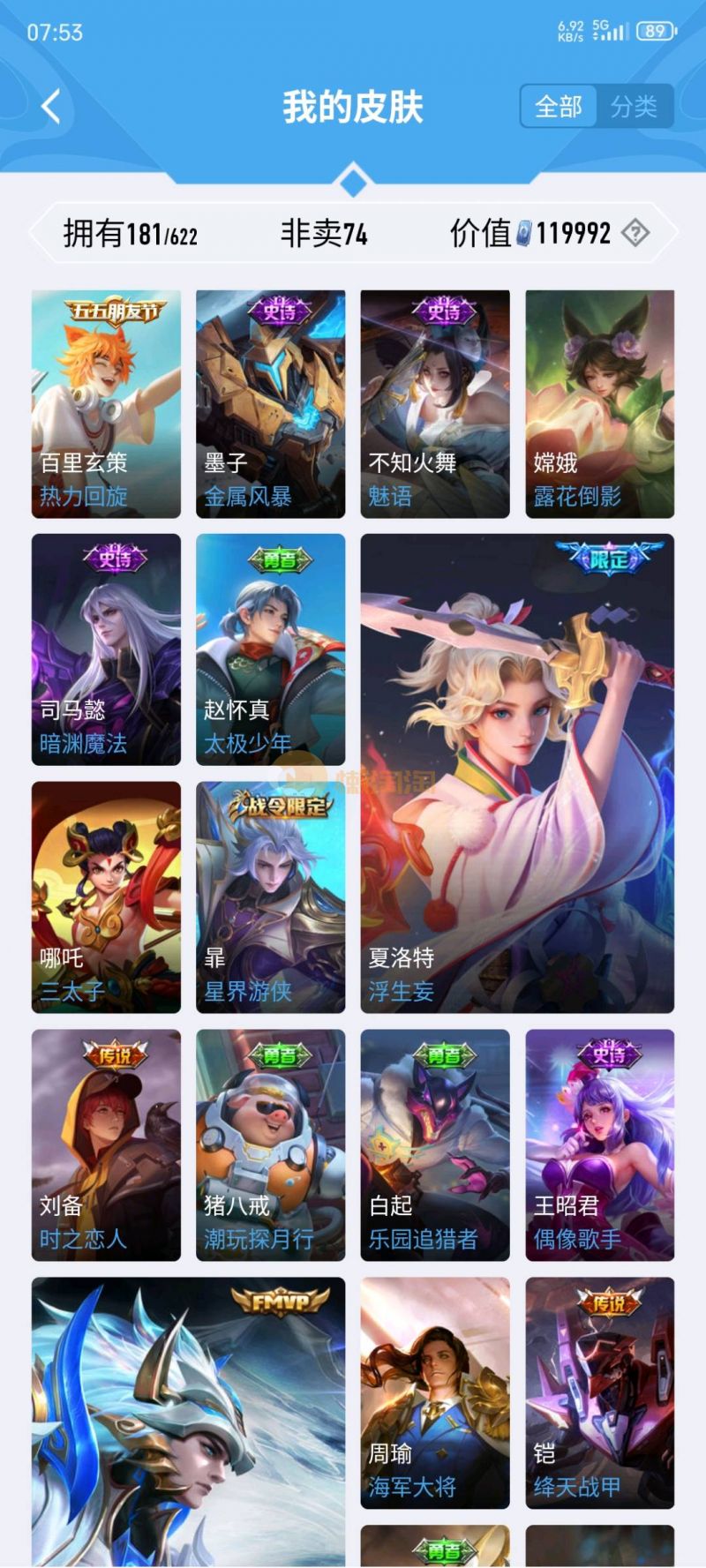This screenshot has width=706, height=1568.
Task: Open the large 夏洛特 浮生妄 card
Action: coord(517,772)
